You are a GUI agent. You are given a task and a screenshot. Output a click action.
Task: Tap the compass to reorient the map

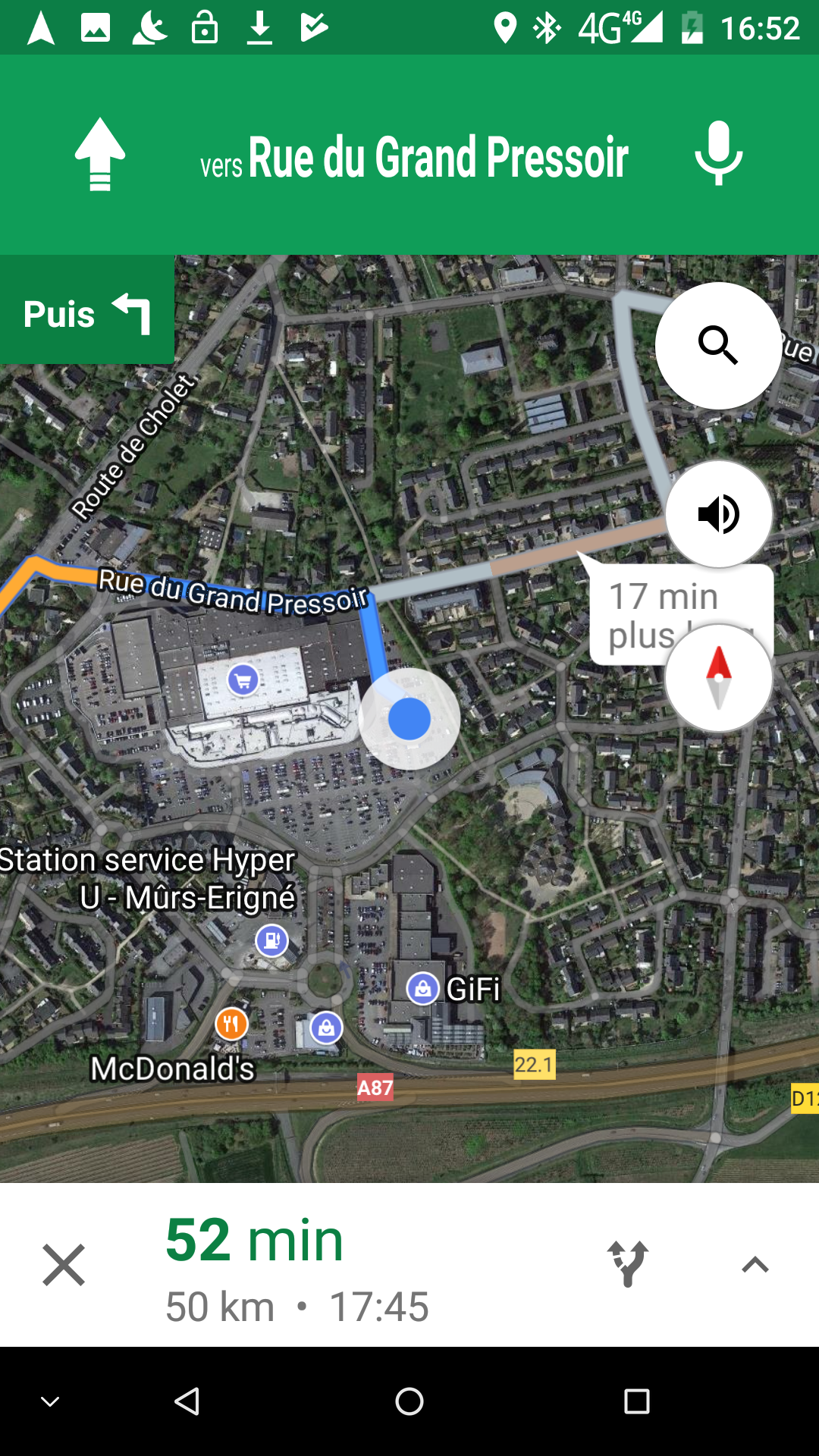coord(718,677)
